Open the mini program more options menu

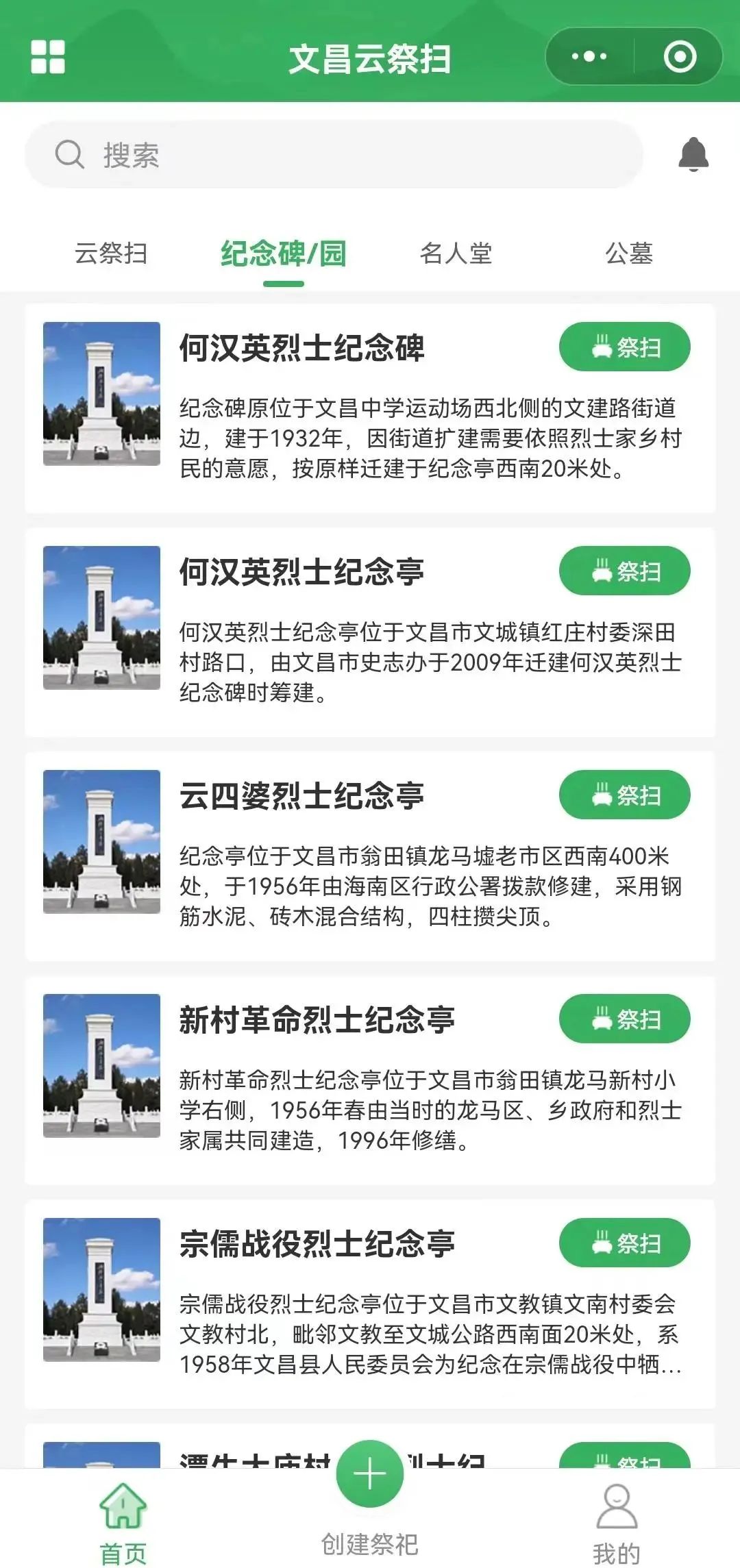(x=589, y=57)
